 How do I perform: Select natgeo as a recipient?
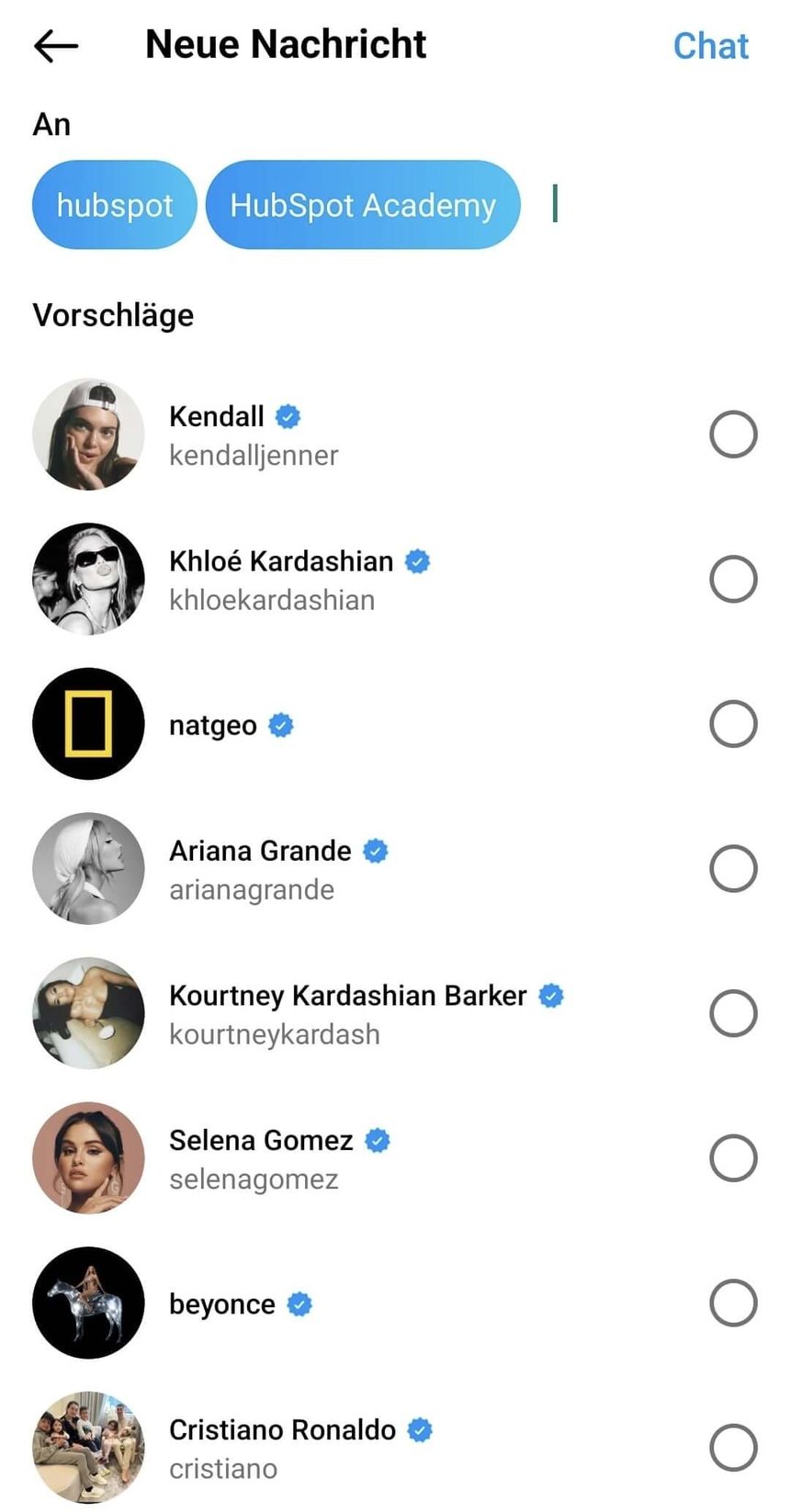point(732,724)
